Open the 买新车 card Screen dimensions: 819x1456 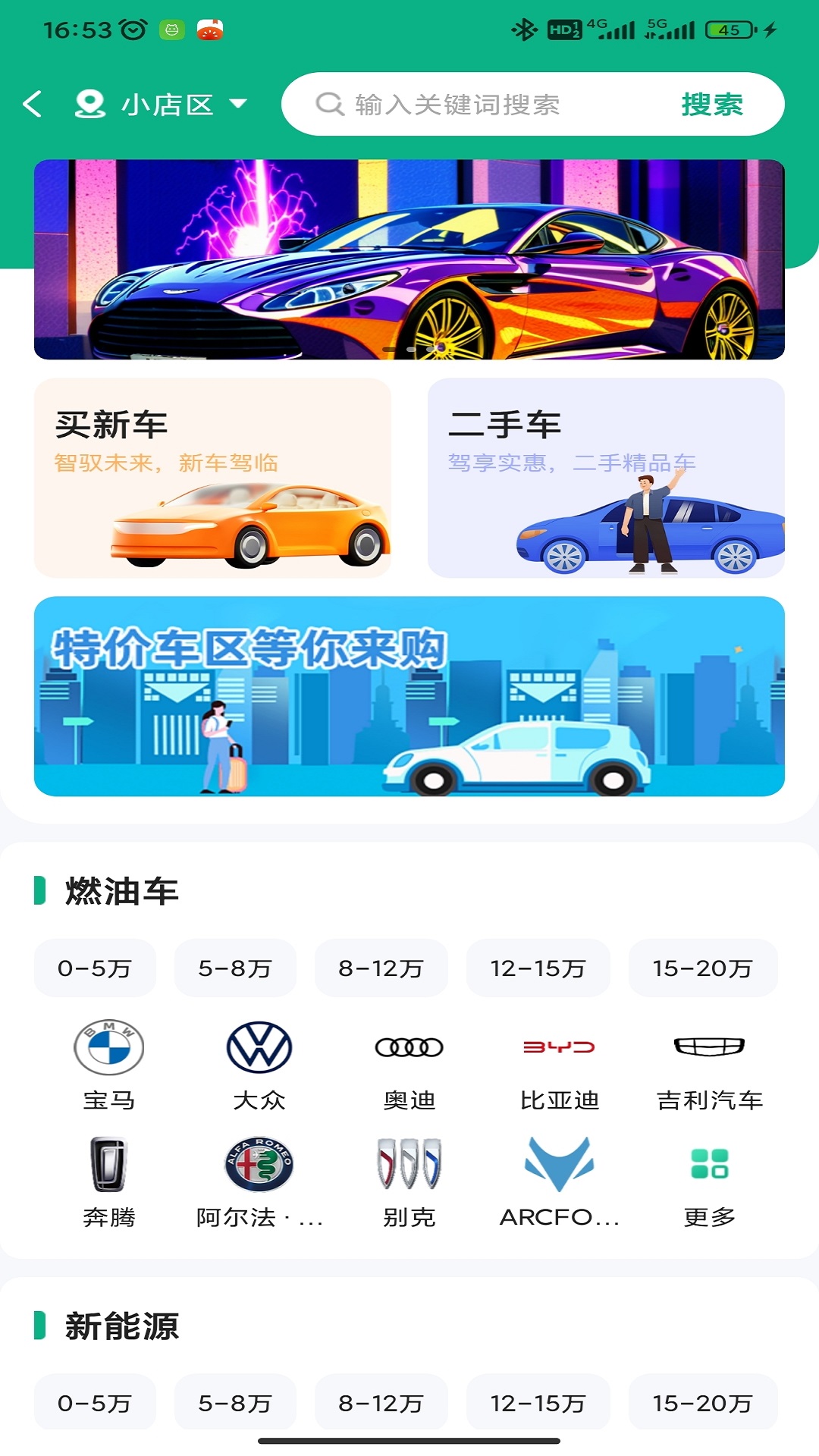click(212, 478)
